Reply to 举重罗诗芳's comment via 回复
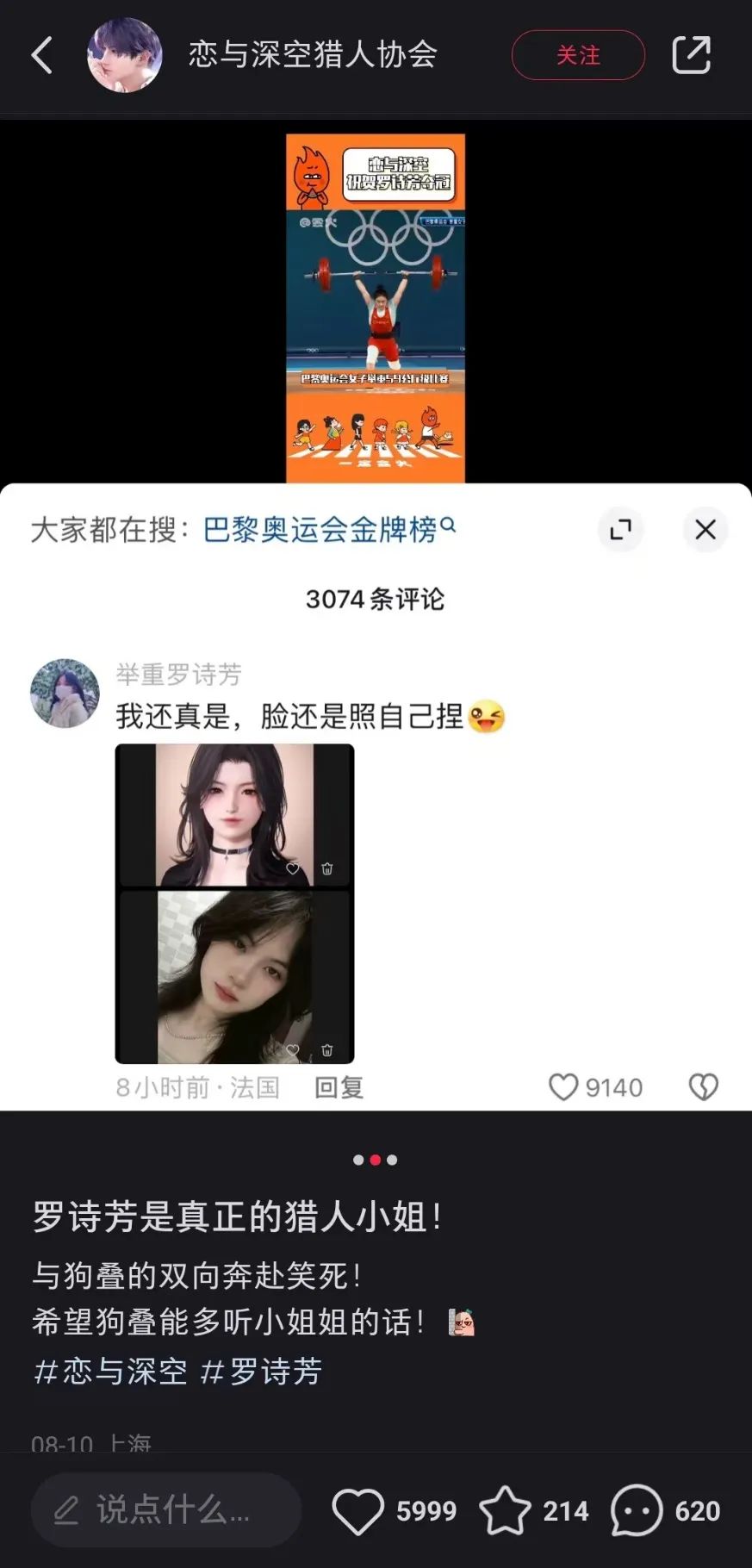 pyautogui.click(x=339, y=1087)
